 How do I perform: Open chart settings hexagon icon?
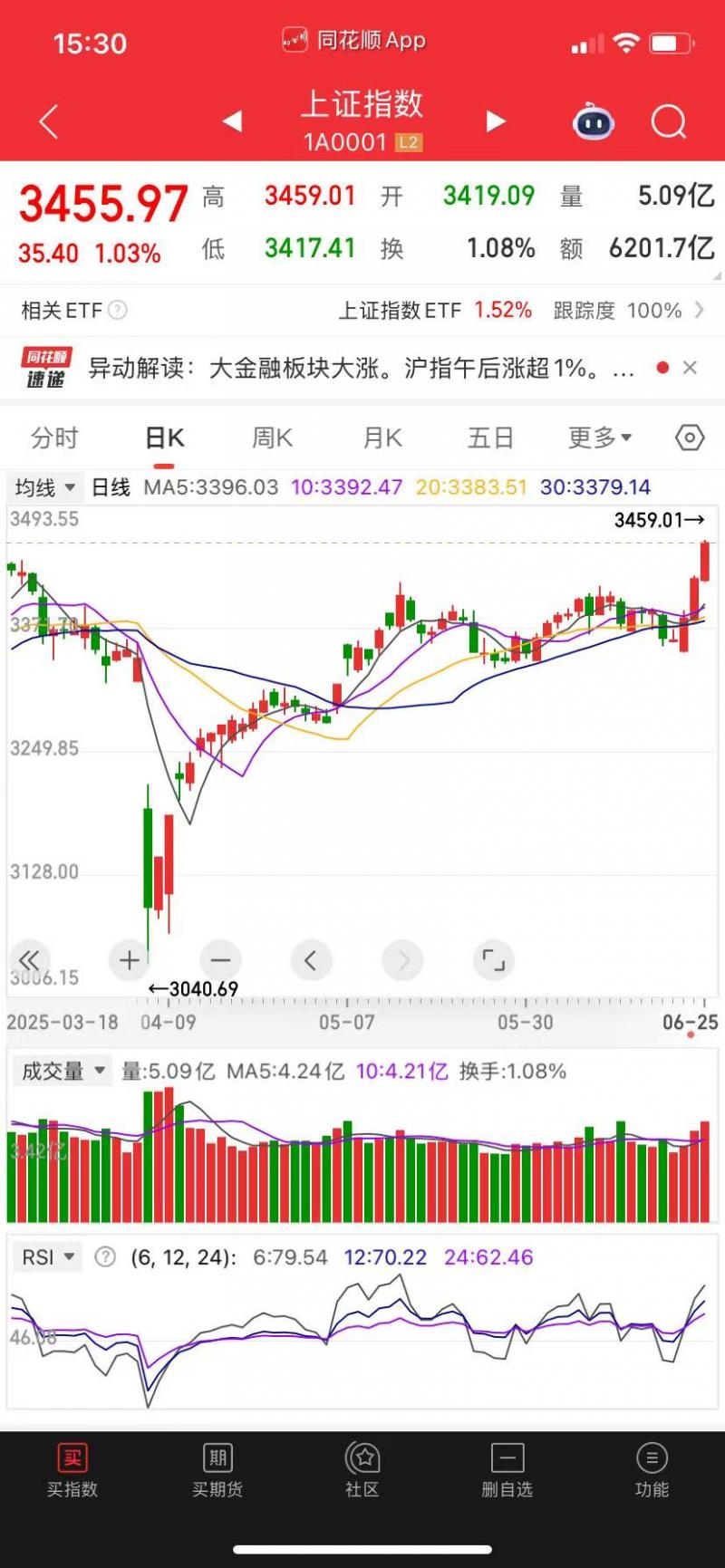pos(690,438)
